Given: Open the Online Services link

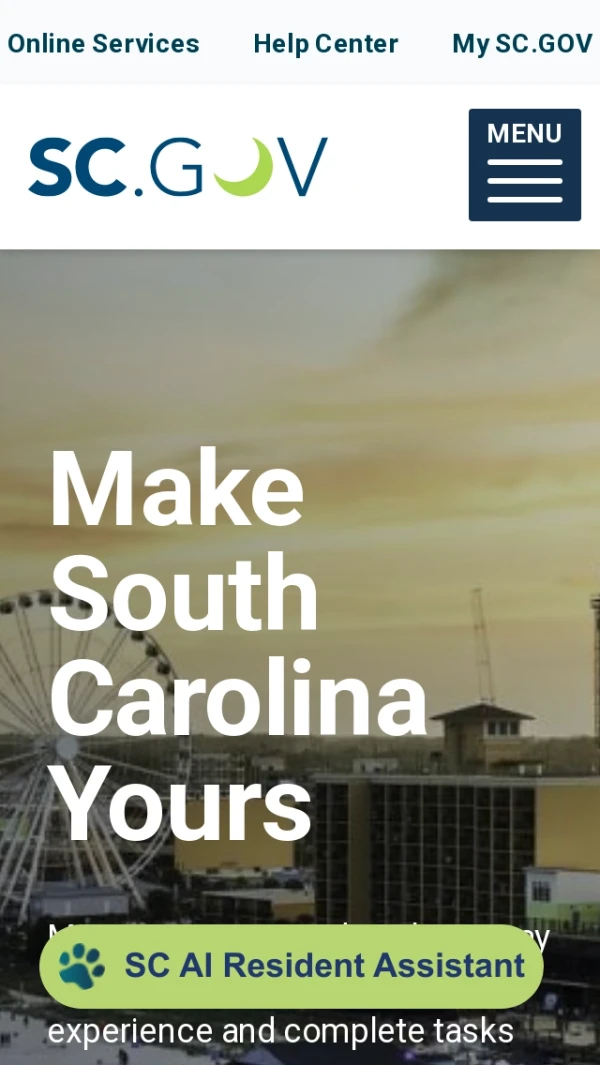Looking at the screenshot, I should point(103,44).
